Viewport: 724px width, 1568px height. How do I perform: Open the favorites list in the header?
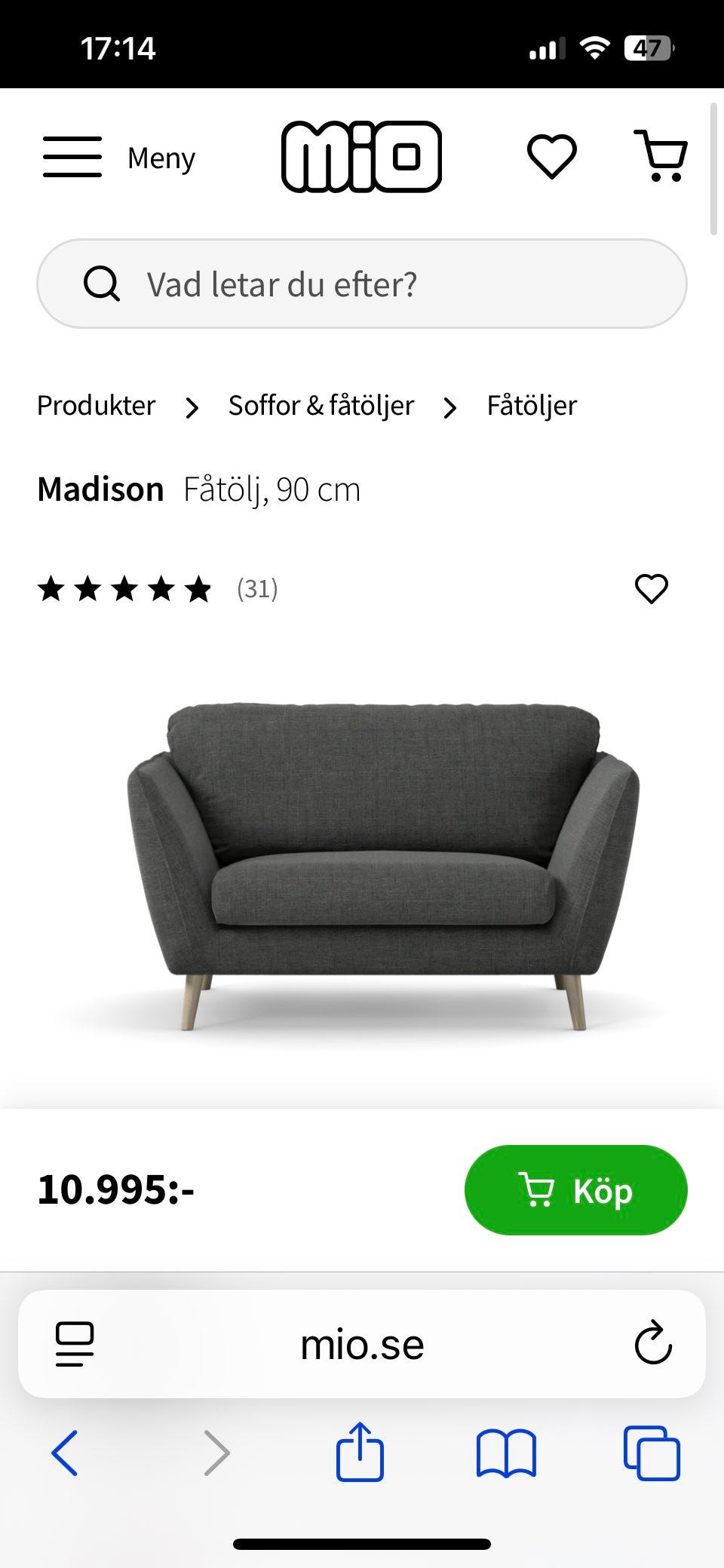click(551, 156)
